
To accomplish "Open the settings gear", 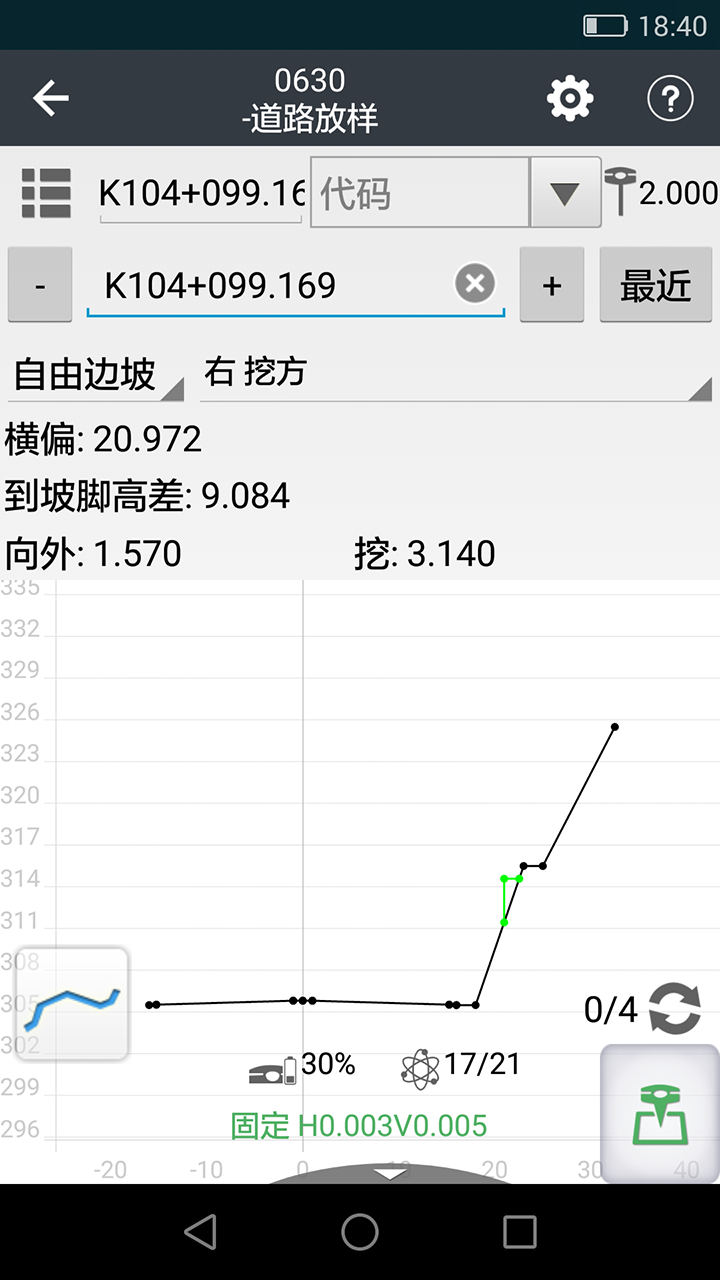I will point(570,98).
